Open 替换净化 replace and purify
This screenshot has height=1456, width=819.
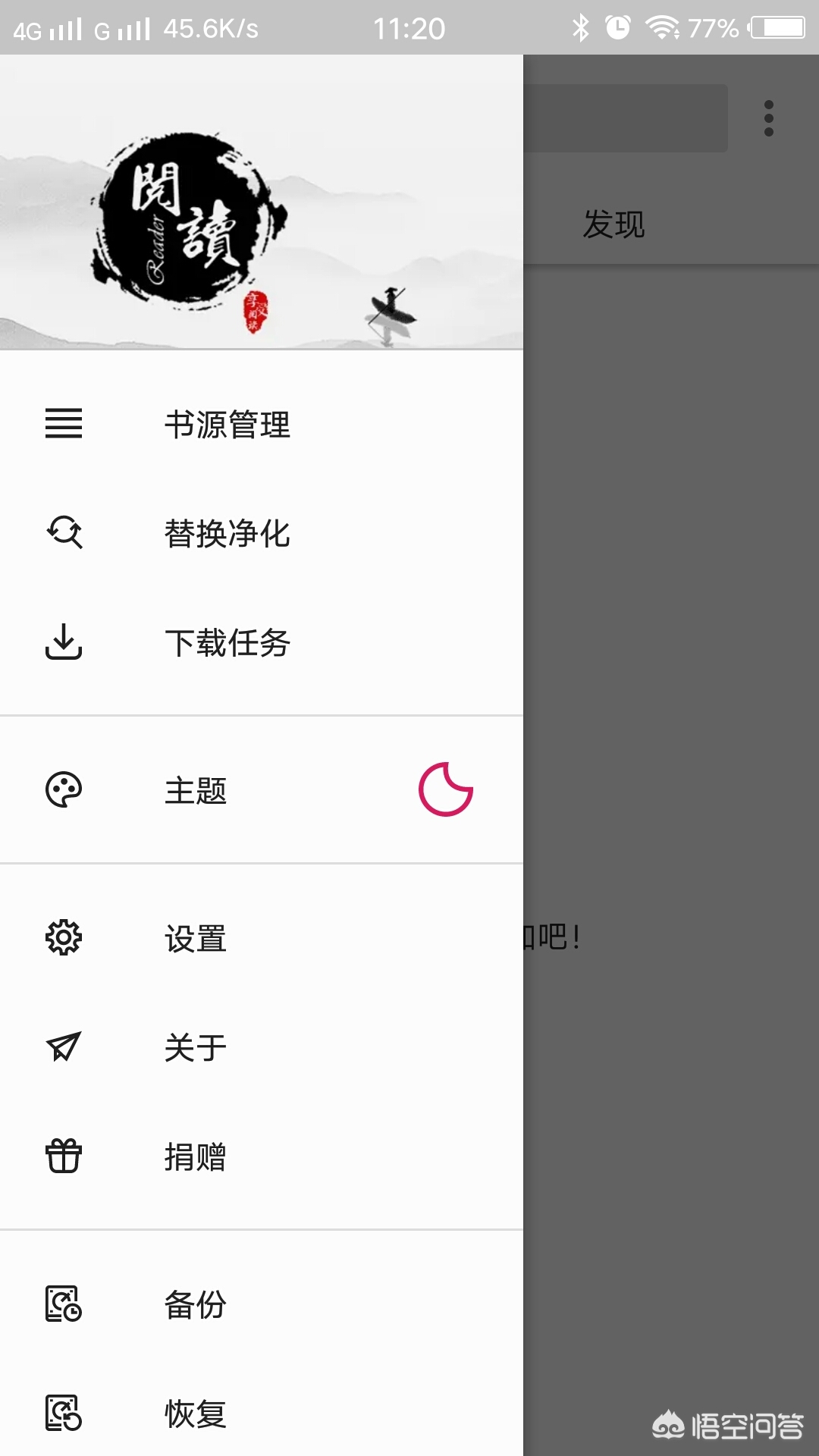(227, 533)
